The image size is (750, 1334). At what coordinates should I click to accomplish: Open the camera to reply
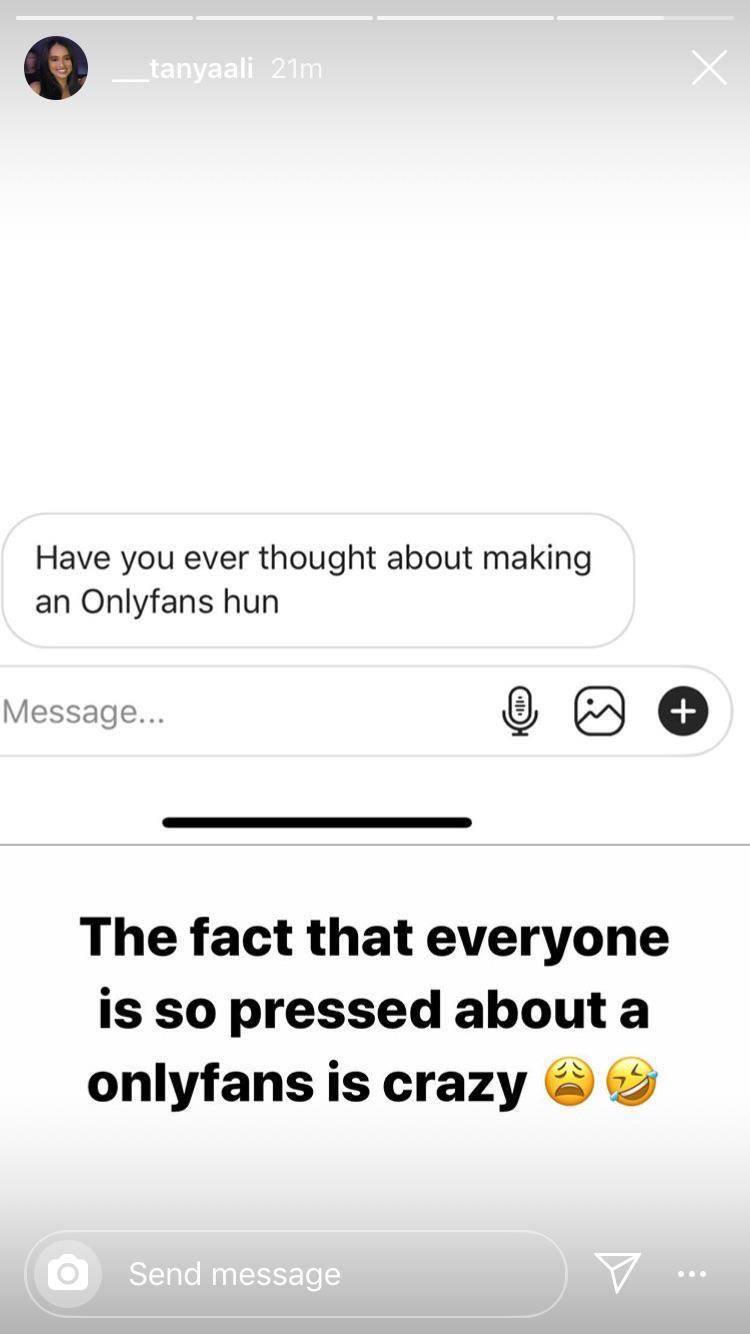(68, 1273)
